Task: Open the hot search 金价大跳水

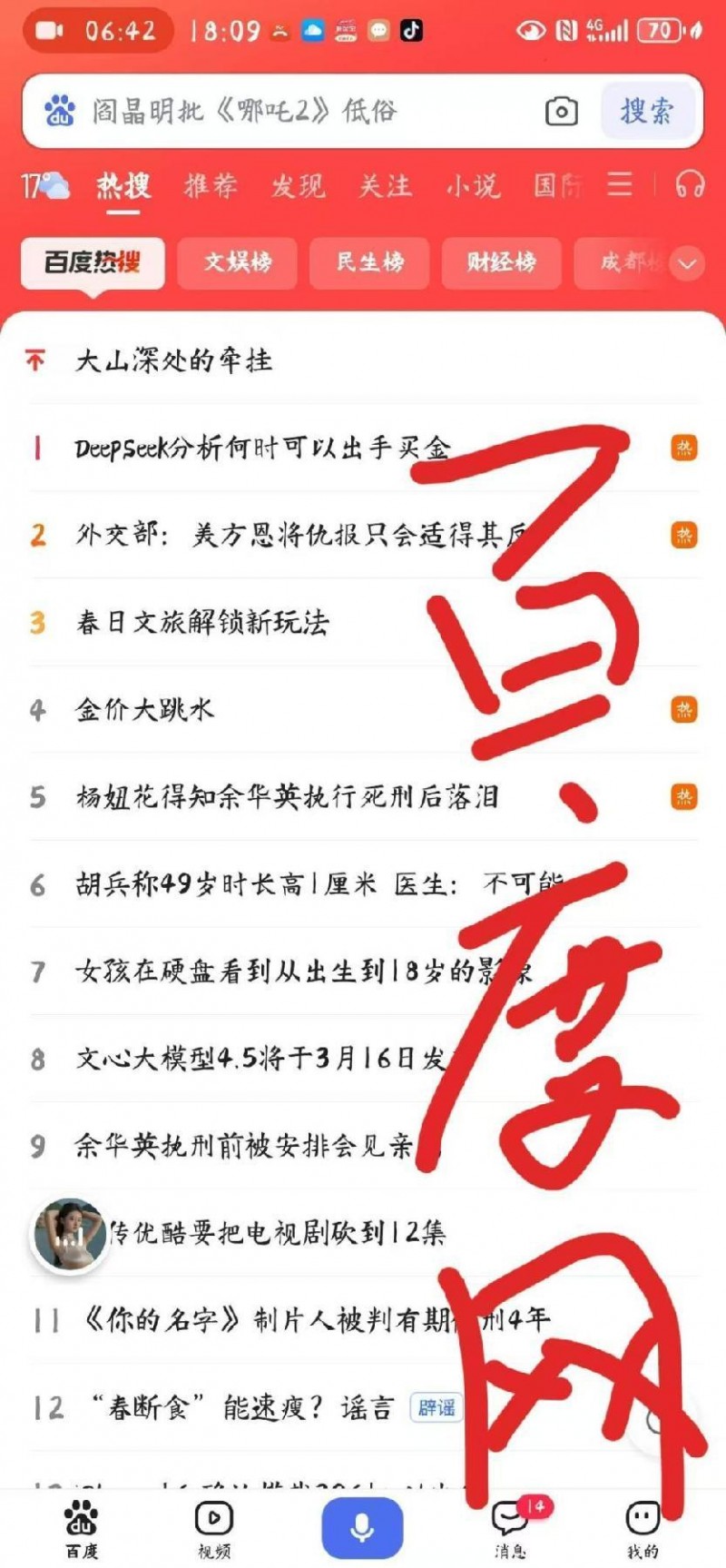Action: (x=145, y=709)
